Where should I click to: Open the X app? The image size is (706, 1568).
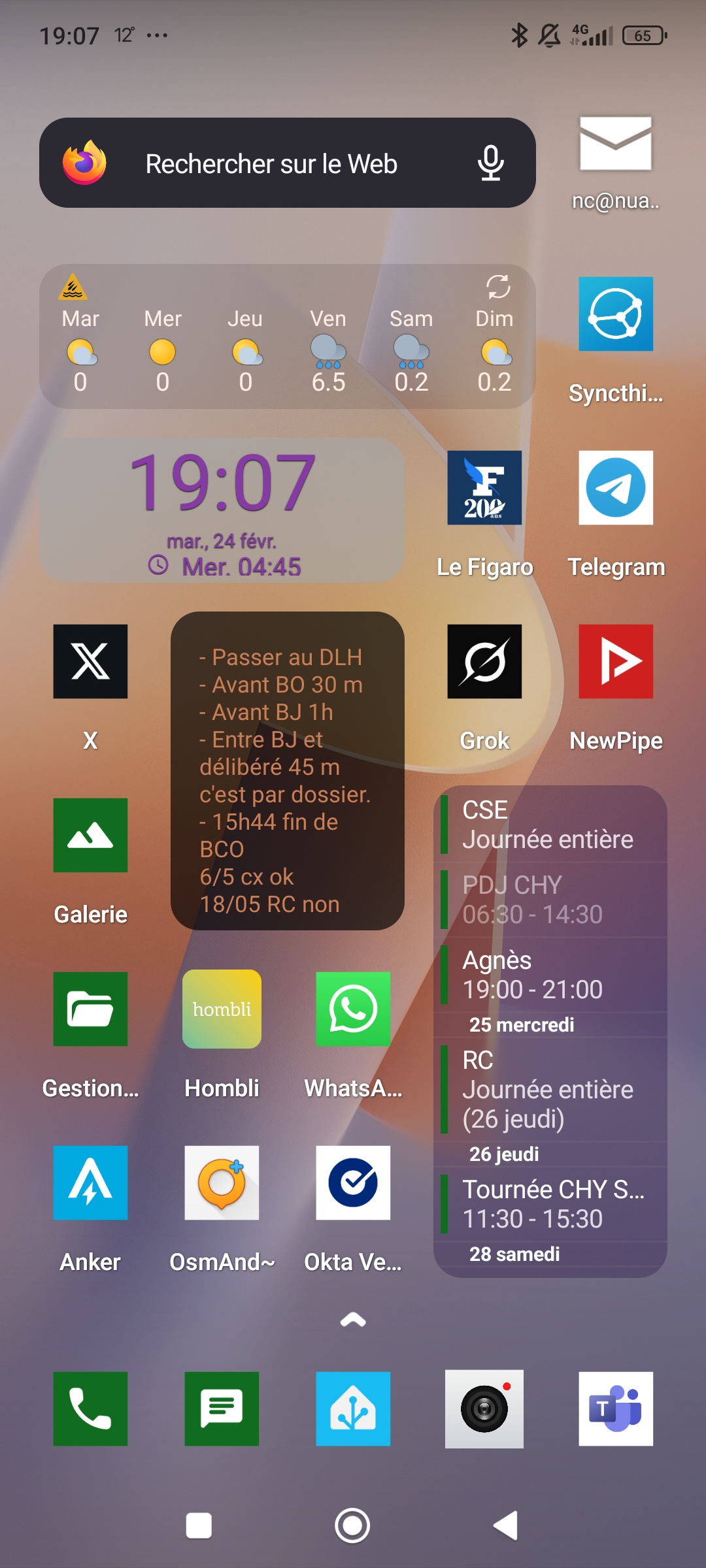(x=90, y=661)
